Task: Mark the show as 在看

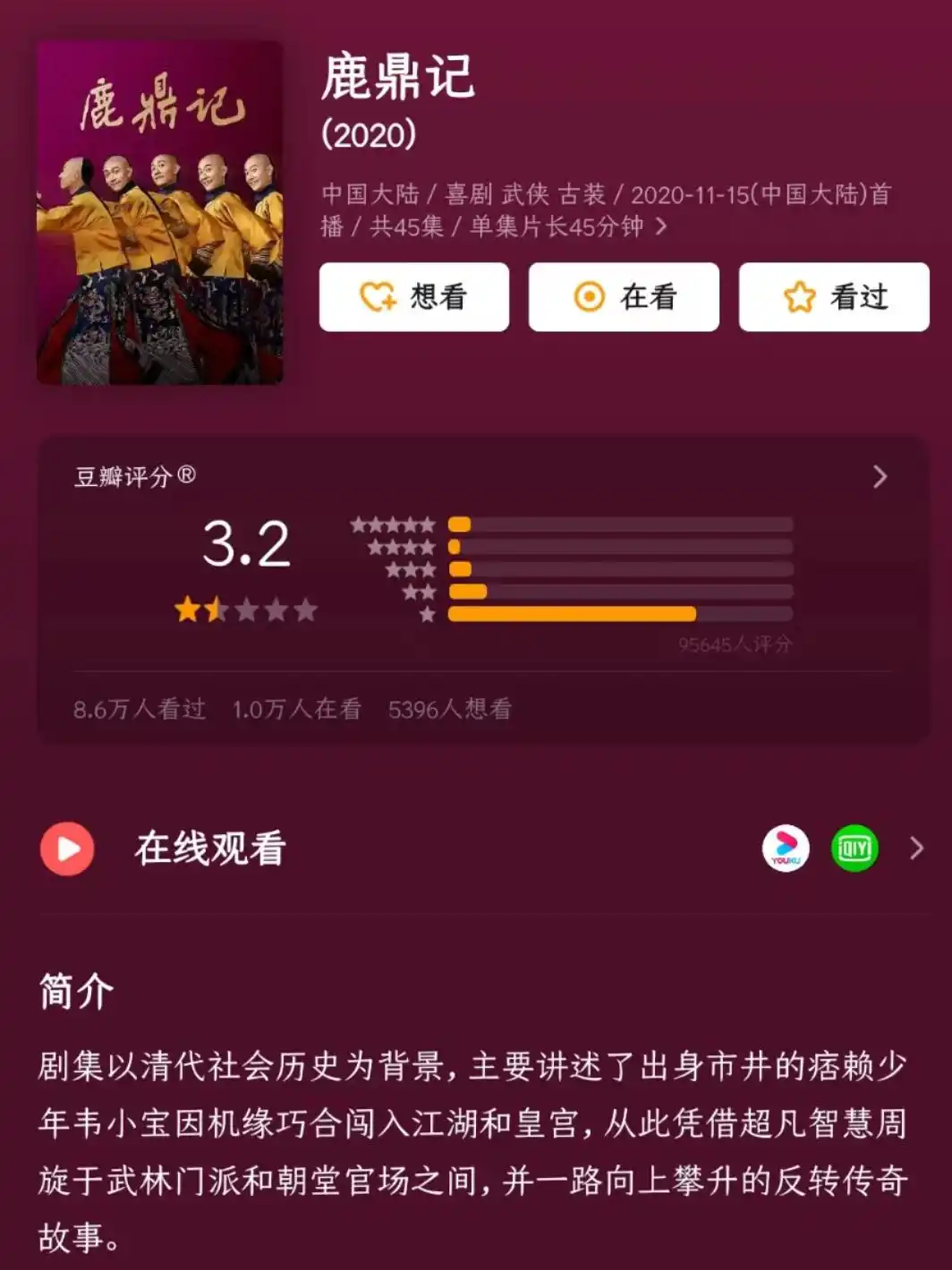Action: tap(624, 297)
